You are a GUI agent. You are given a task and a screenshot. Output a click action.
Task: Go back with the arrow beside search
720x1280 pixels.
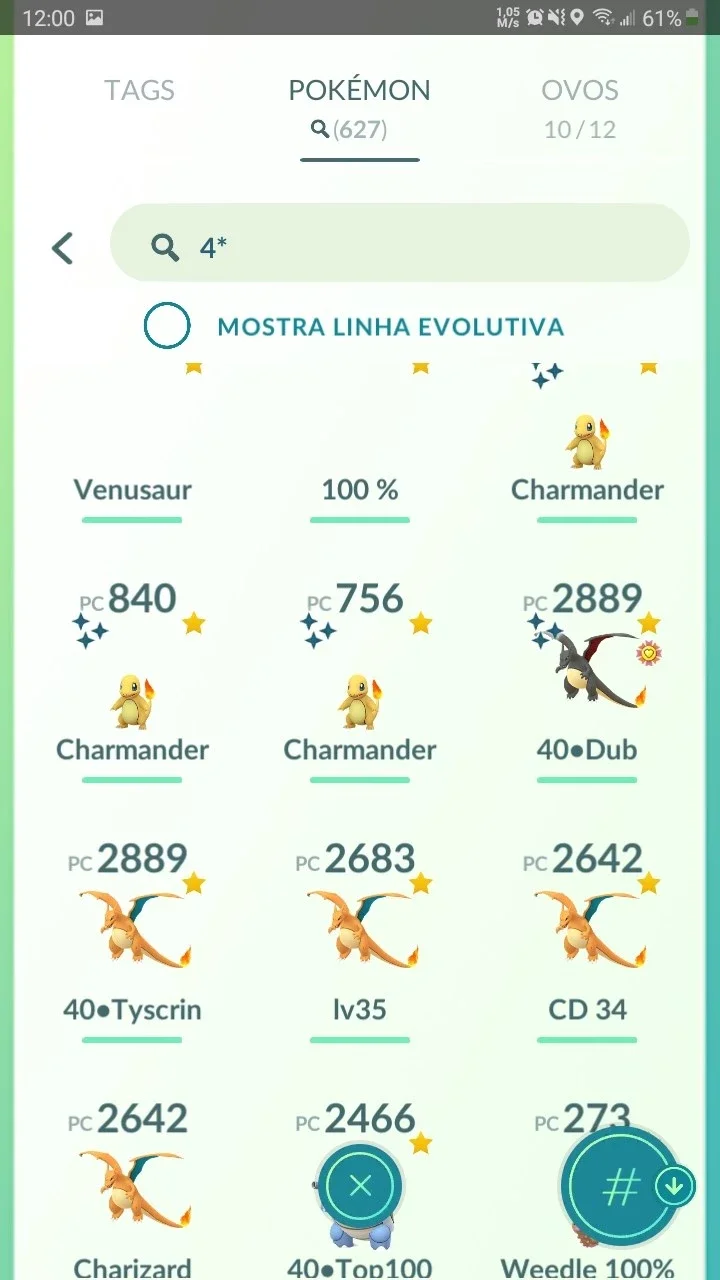63,248
